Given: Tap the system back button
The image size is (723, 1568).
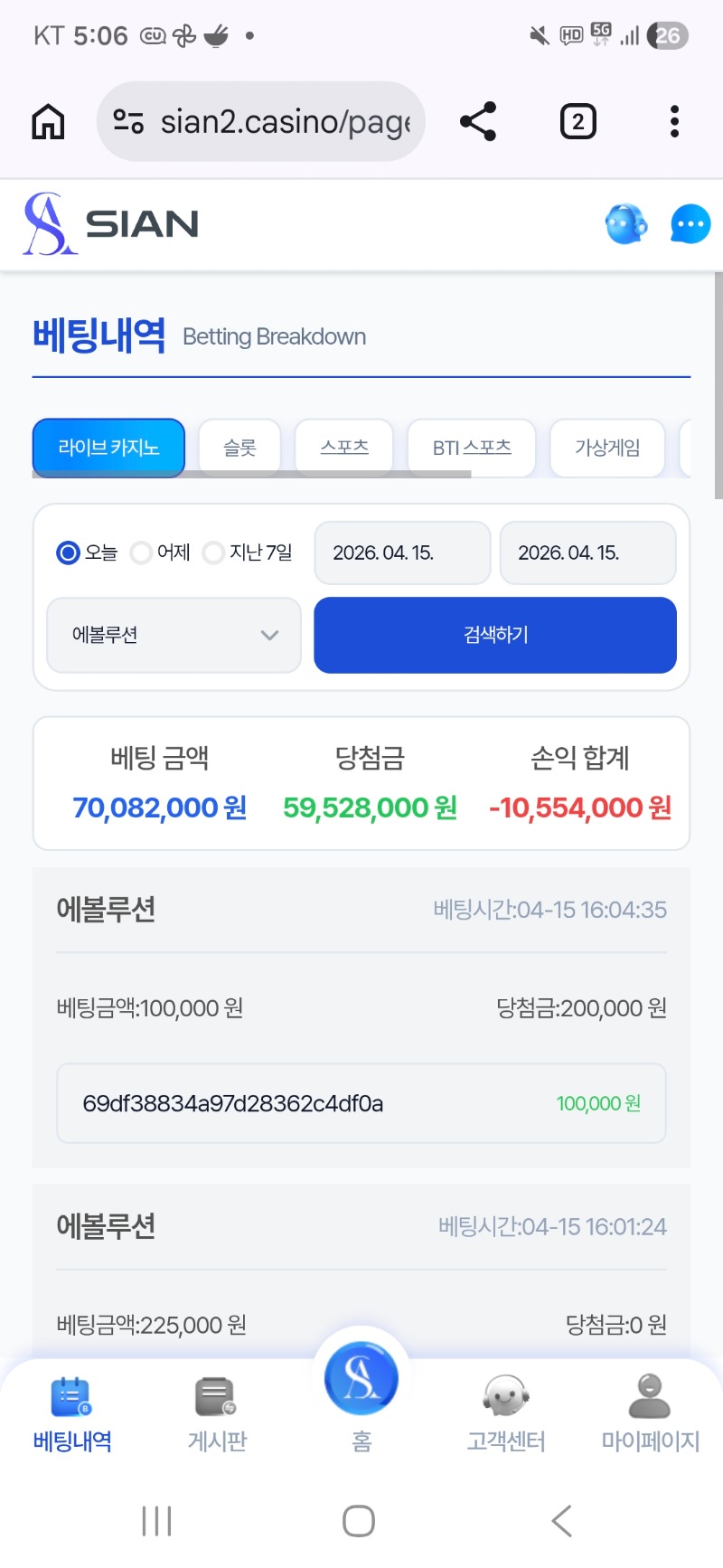Looking at the screenshot, I should [561, 1521].
